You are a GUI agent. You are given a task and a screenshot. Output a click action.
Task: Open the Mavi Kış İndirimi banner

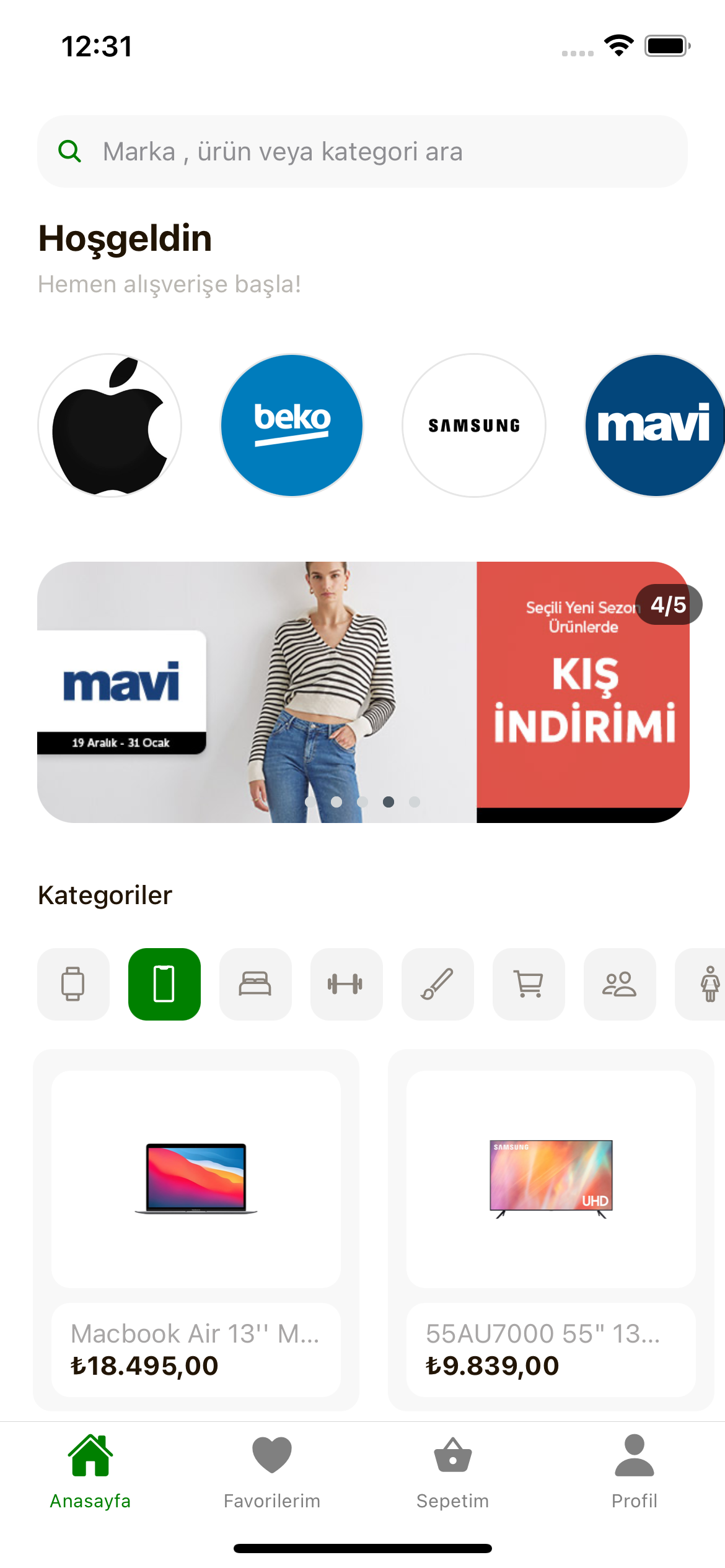(x=363, y=692)
